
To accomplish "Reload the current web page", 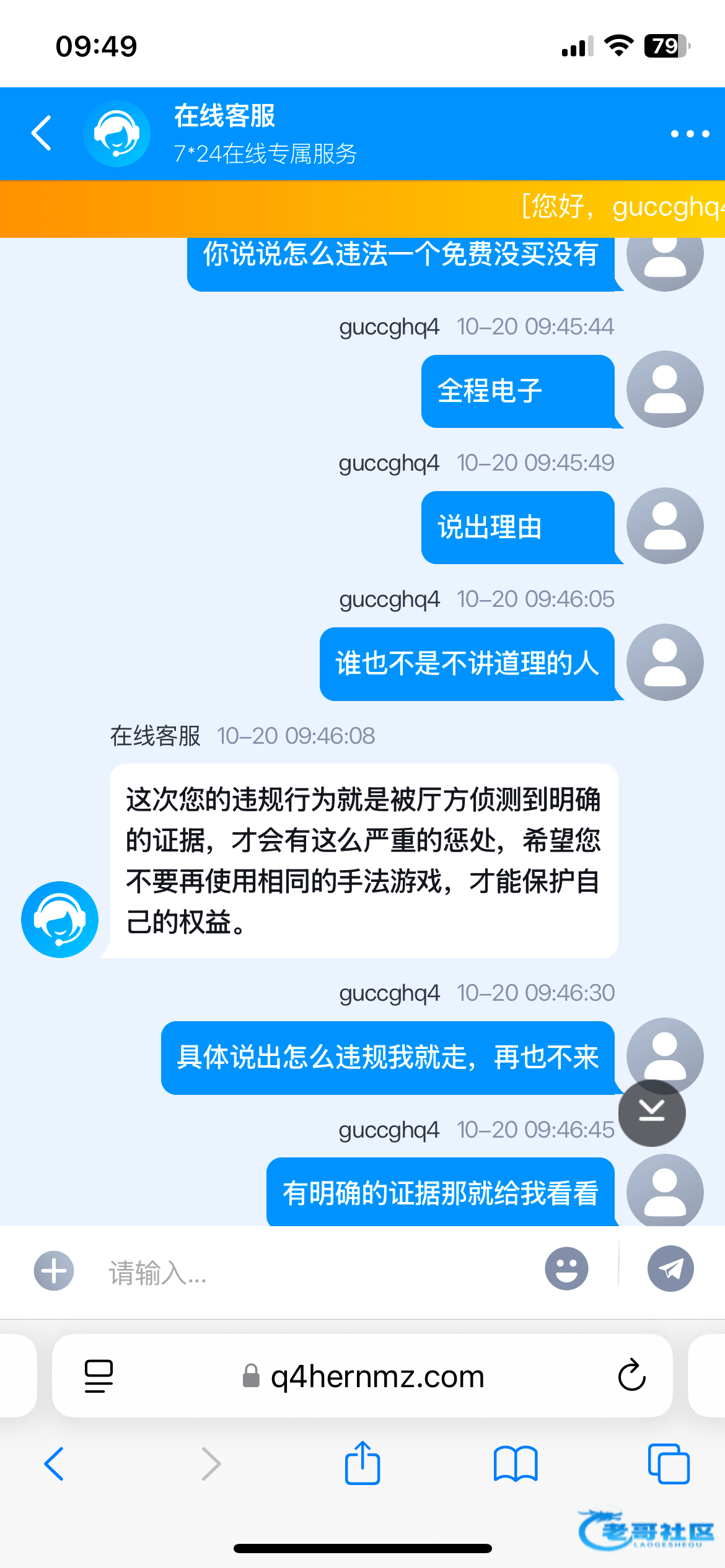I will pyautogui.click(x=631, y=1376).
